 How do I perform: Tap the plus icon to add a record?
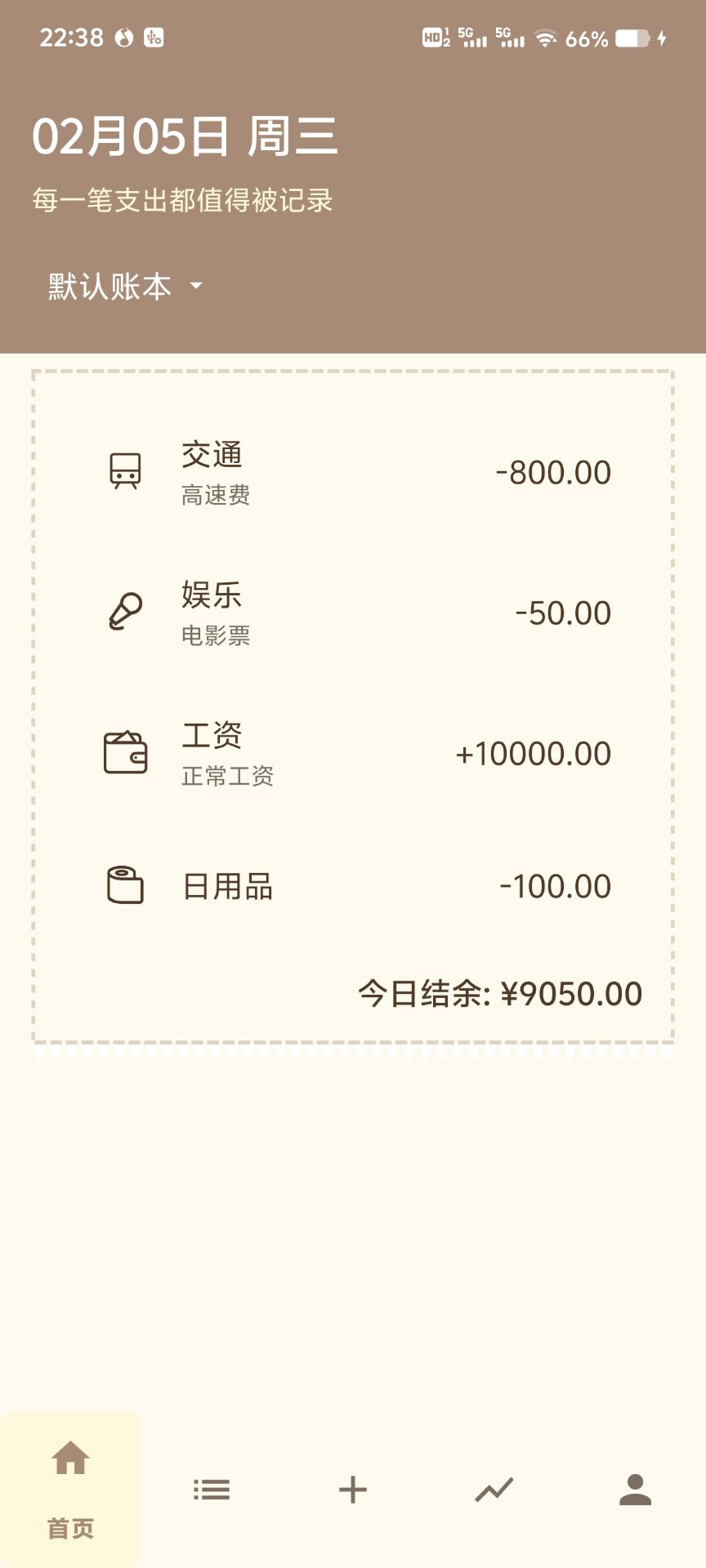[x=353, y=1488]
